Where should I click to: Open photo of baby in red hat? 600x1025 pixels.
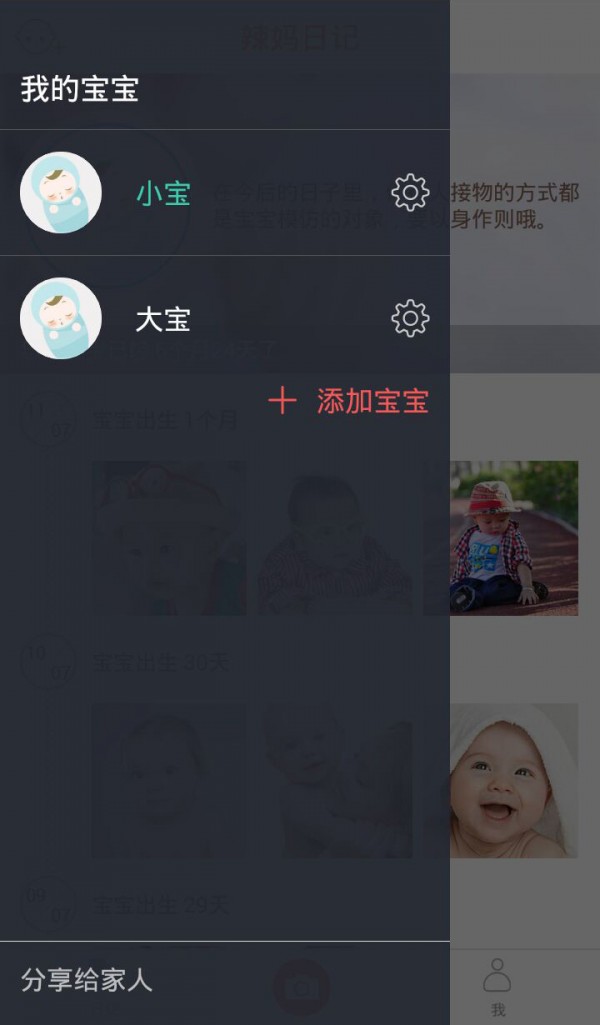514,538
